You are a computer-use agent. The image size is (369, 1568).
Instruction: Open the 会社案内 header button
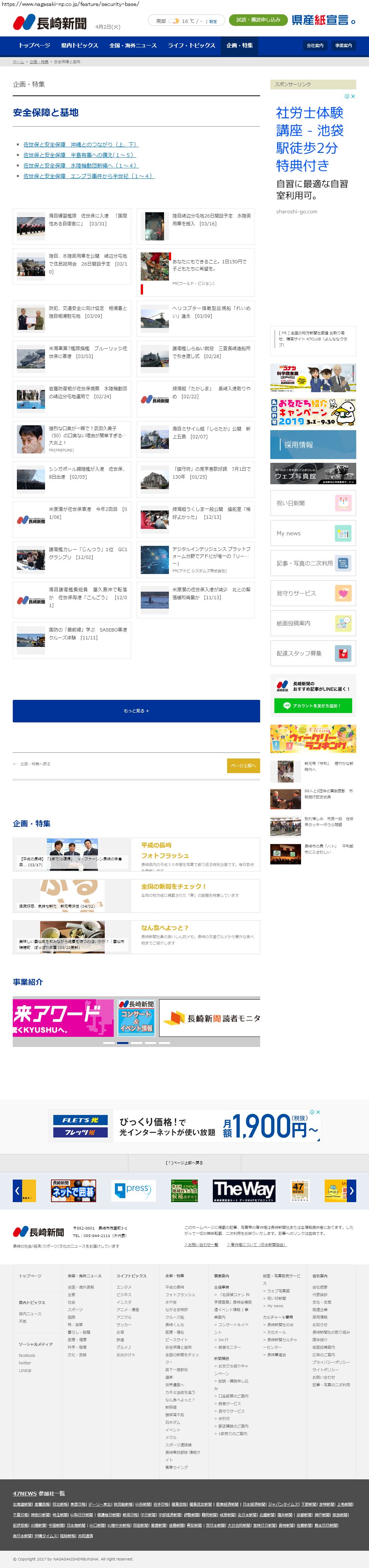click(315, 46)
